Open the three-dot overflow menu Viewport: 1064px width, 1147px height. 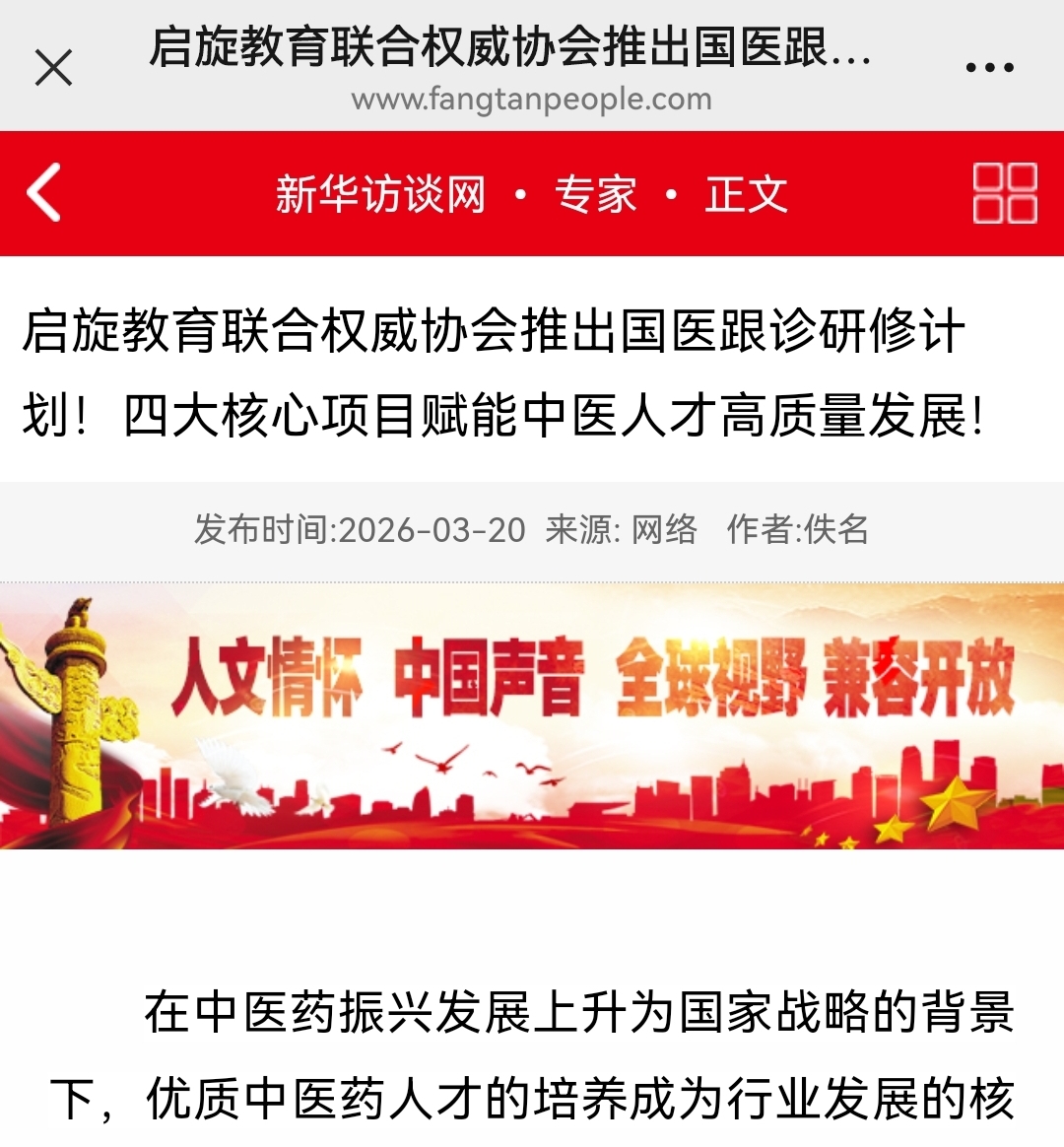click(x=989, y=68)
